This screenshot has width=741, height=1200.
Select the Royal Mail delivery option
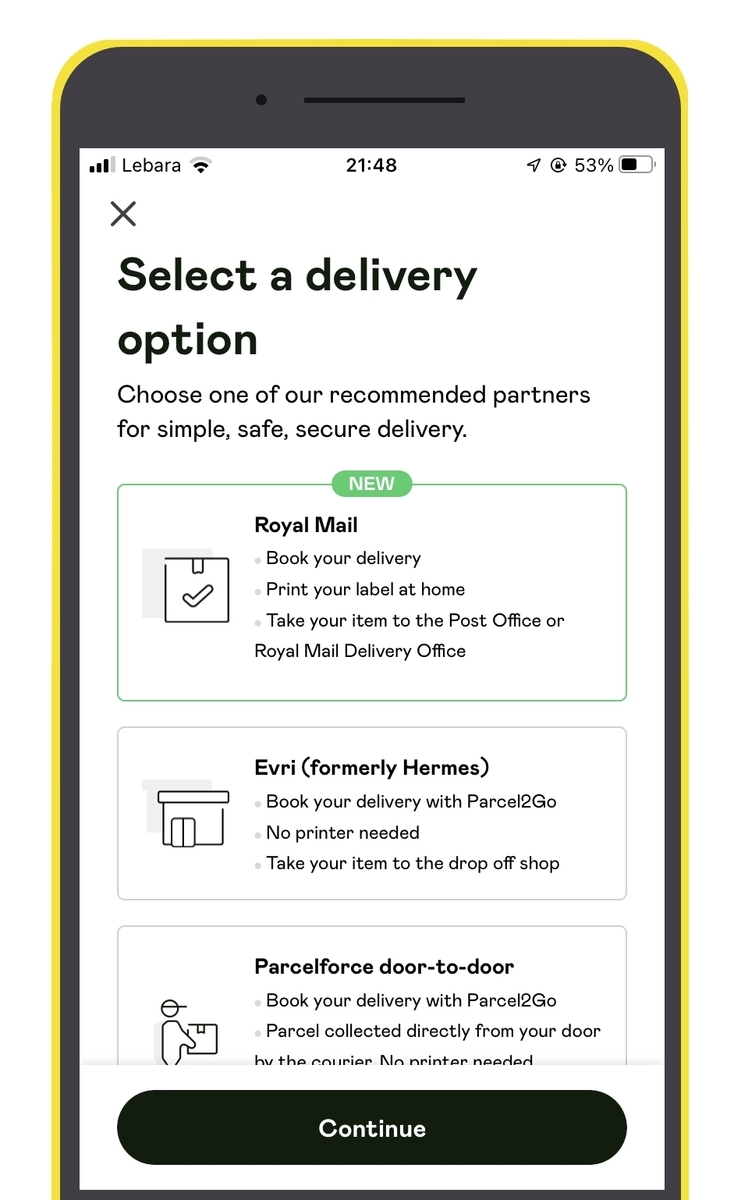[x=371, y=592]
